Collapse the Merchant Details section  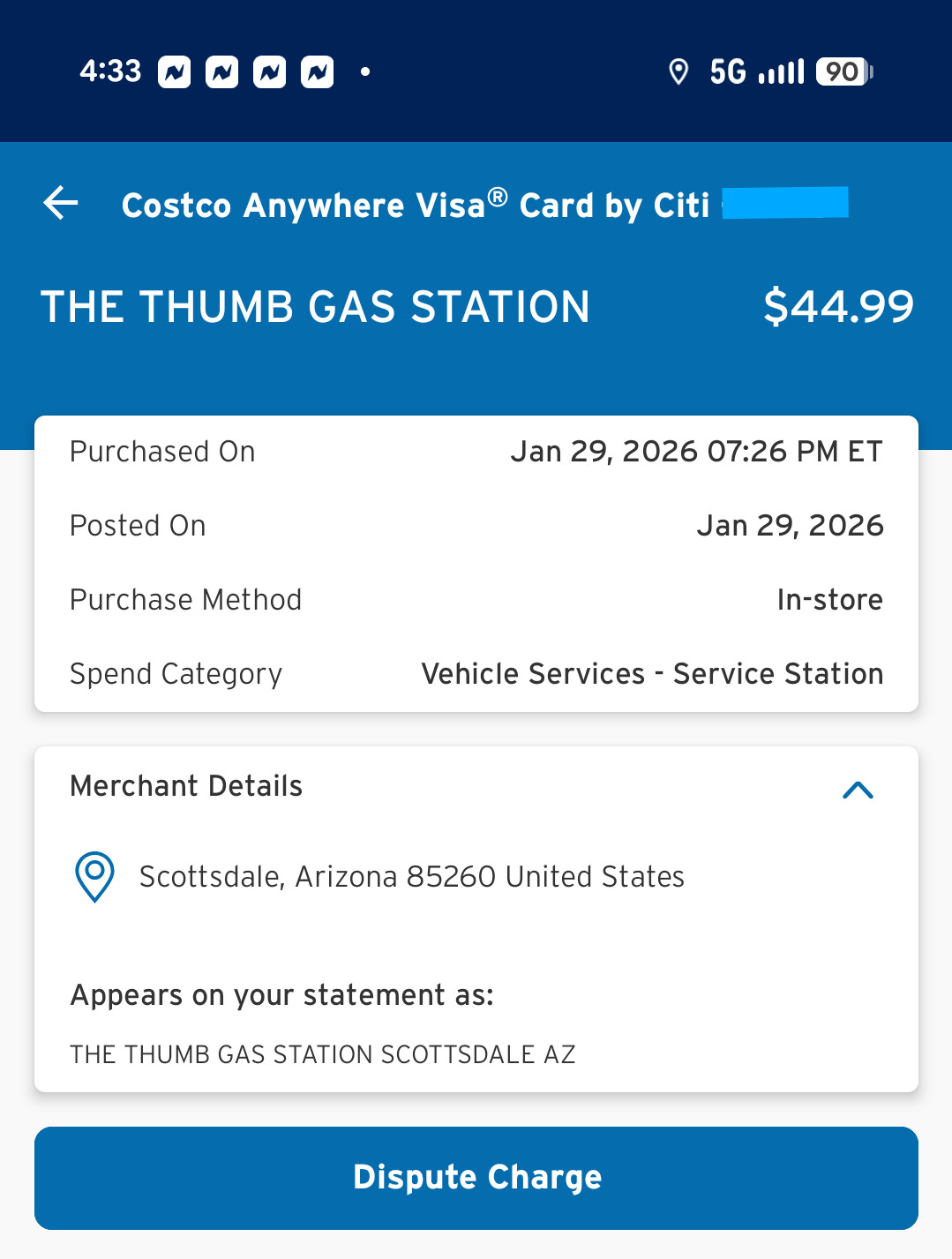tap(857, 790)
